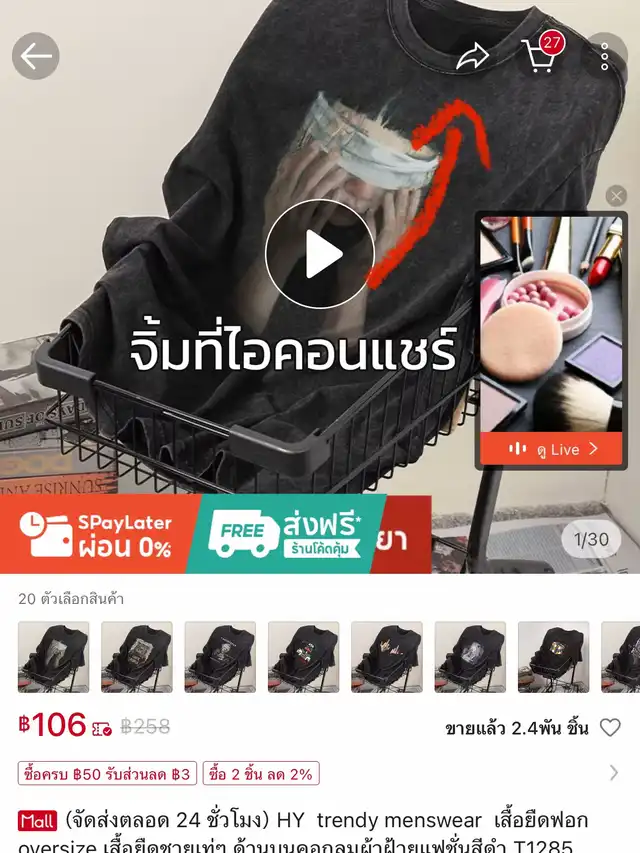
Task: Open the three-dot overflow menu
Action: (605, 56)
